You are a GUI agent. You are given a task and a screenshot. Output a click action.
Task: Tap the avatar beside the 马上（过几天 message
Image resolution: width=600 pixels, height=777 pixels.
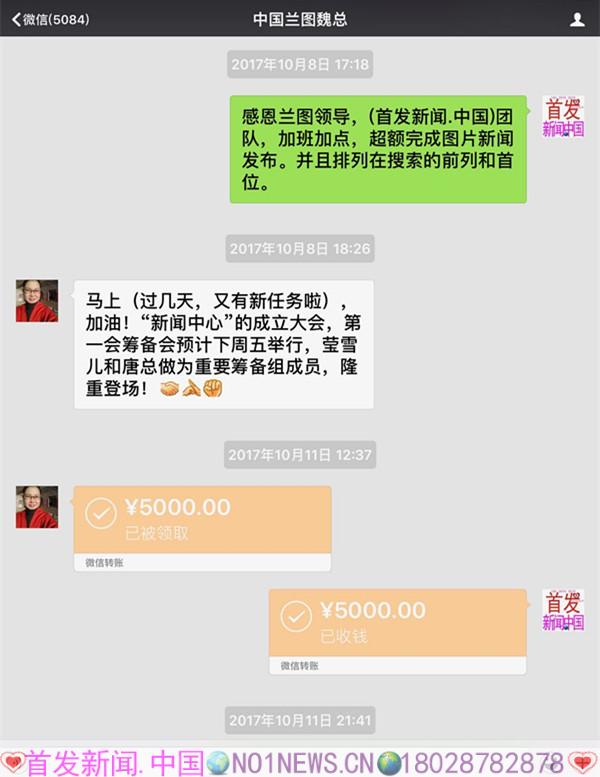tap(37, 301)
